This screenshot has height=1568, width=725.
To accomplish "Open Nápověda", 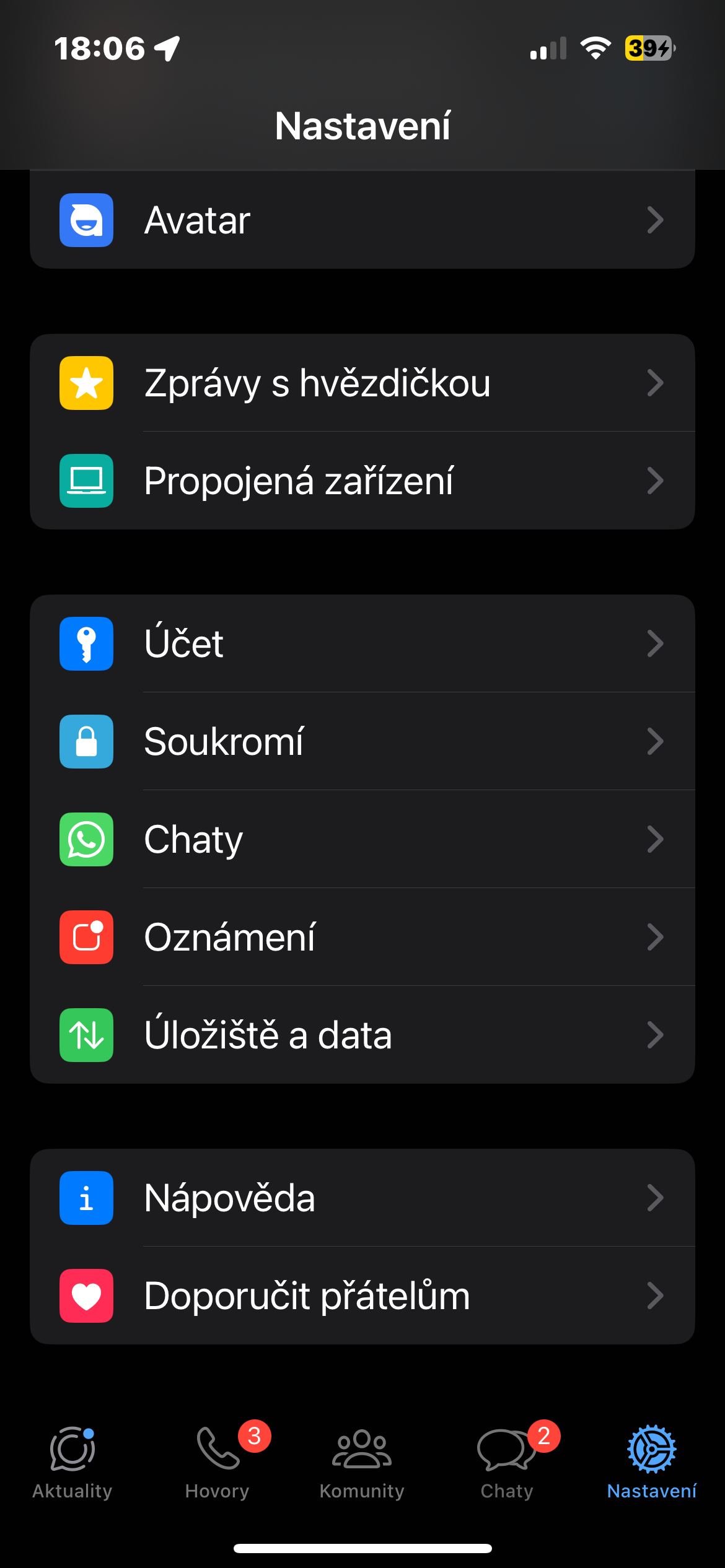I will 362,1198.
